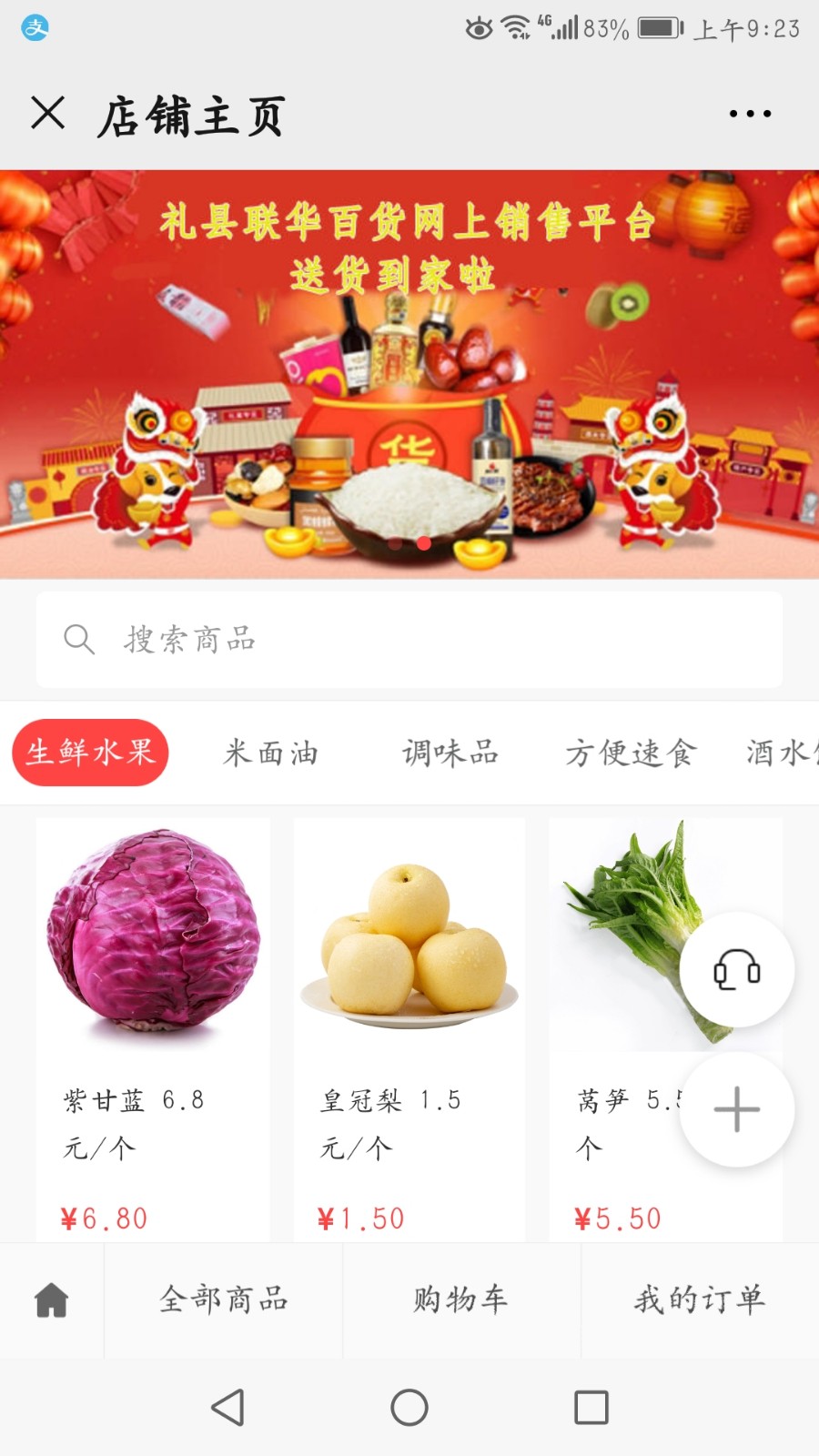
Task: Tap the 搜索商品 search box
Action: point(409,640)
